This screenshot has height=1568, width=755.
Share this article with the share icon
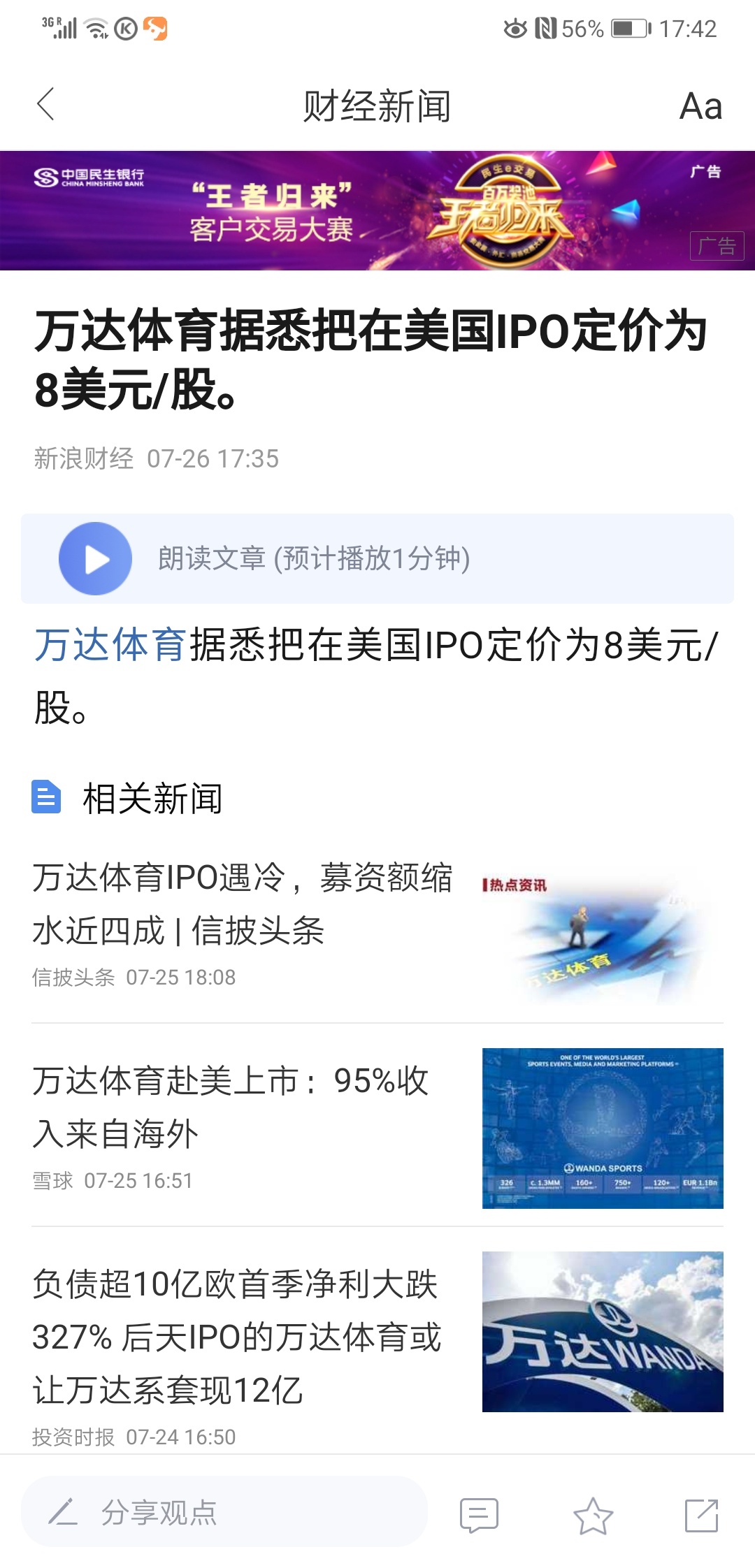[x=701, y=1515]
